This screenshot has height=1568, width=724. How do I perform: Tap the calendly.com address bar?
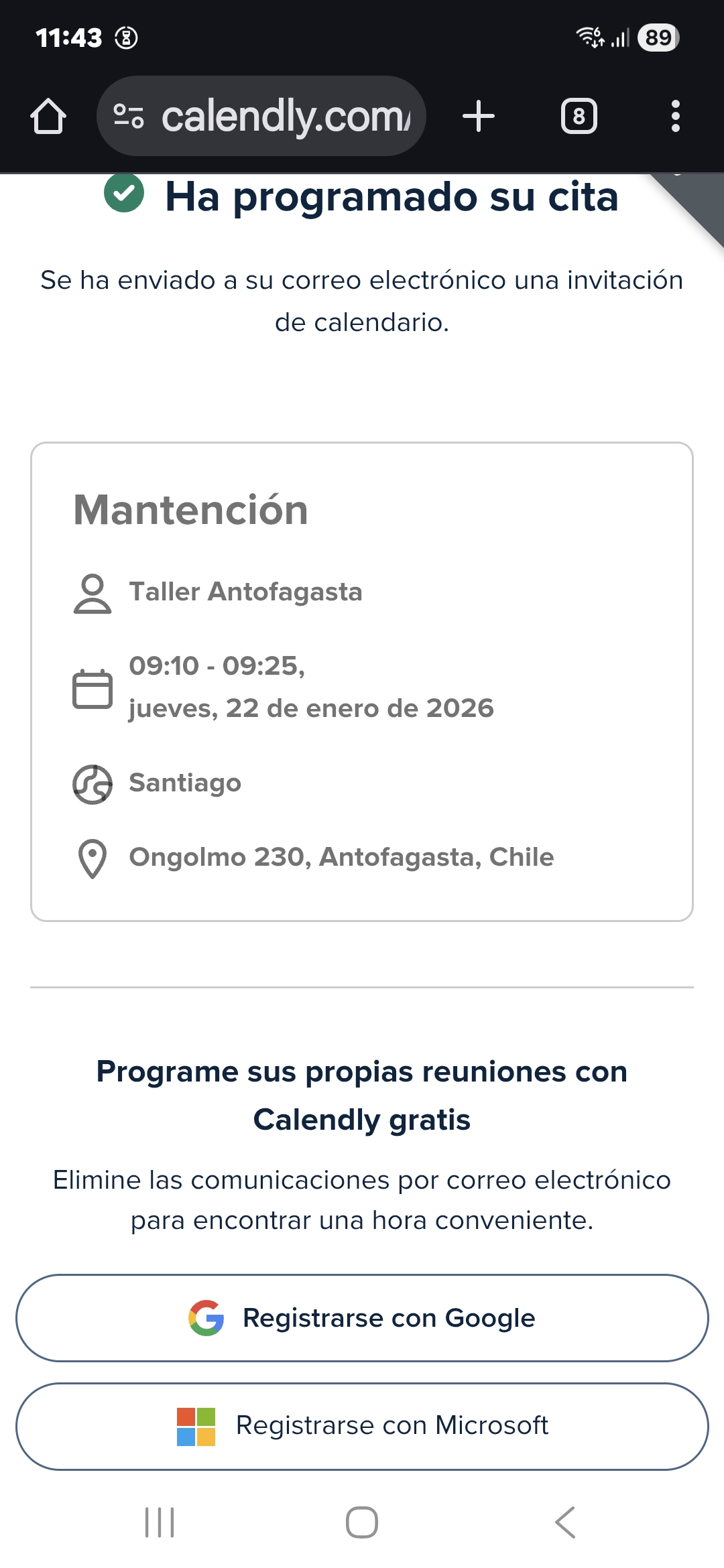click(285, 117)
